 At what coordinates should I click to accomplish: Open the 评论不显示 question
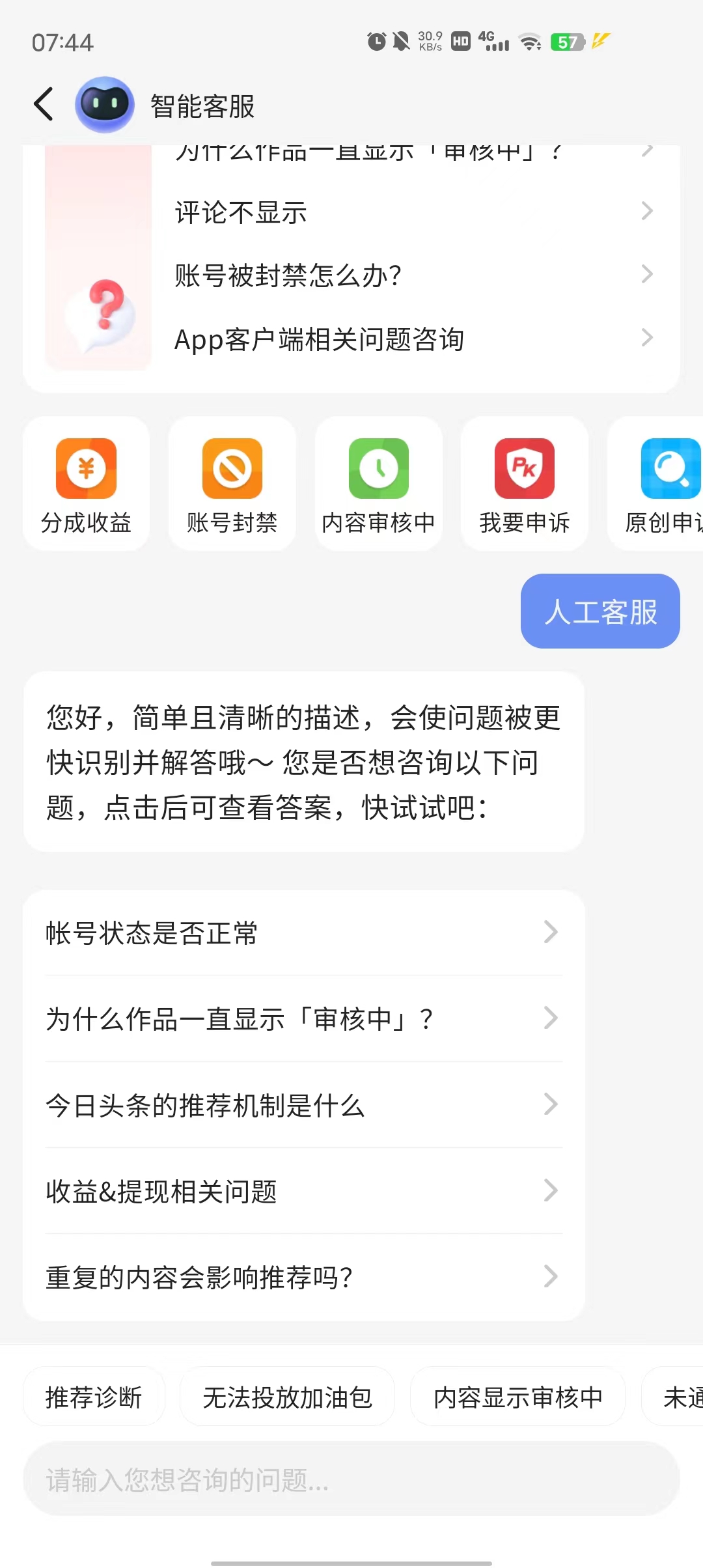coord(241,211)
